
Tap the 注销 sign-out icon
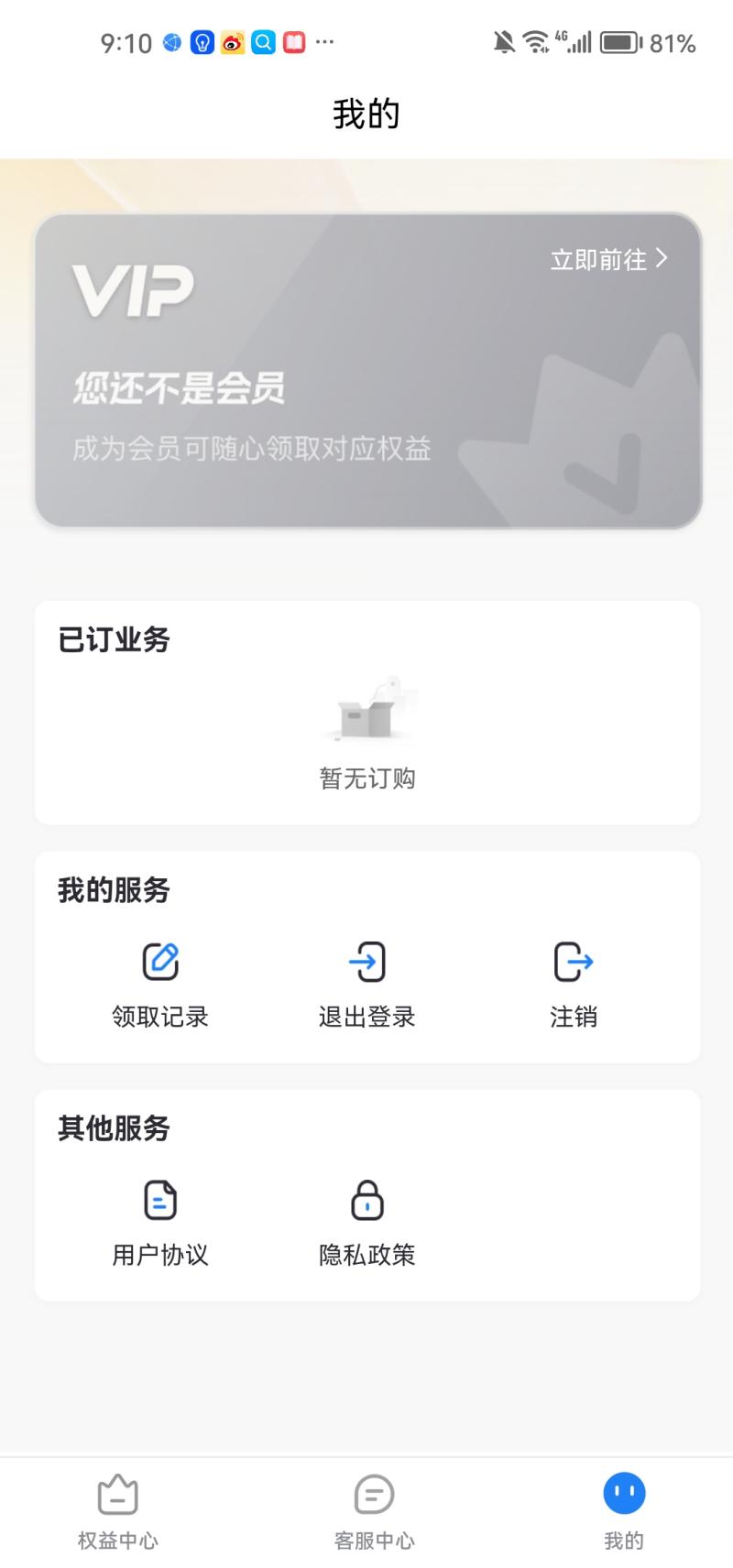[574, 962]
